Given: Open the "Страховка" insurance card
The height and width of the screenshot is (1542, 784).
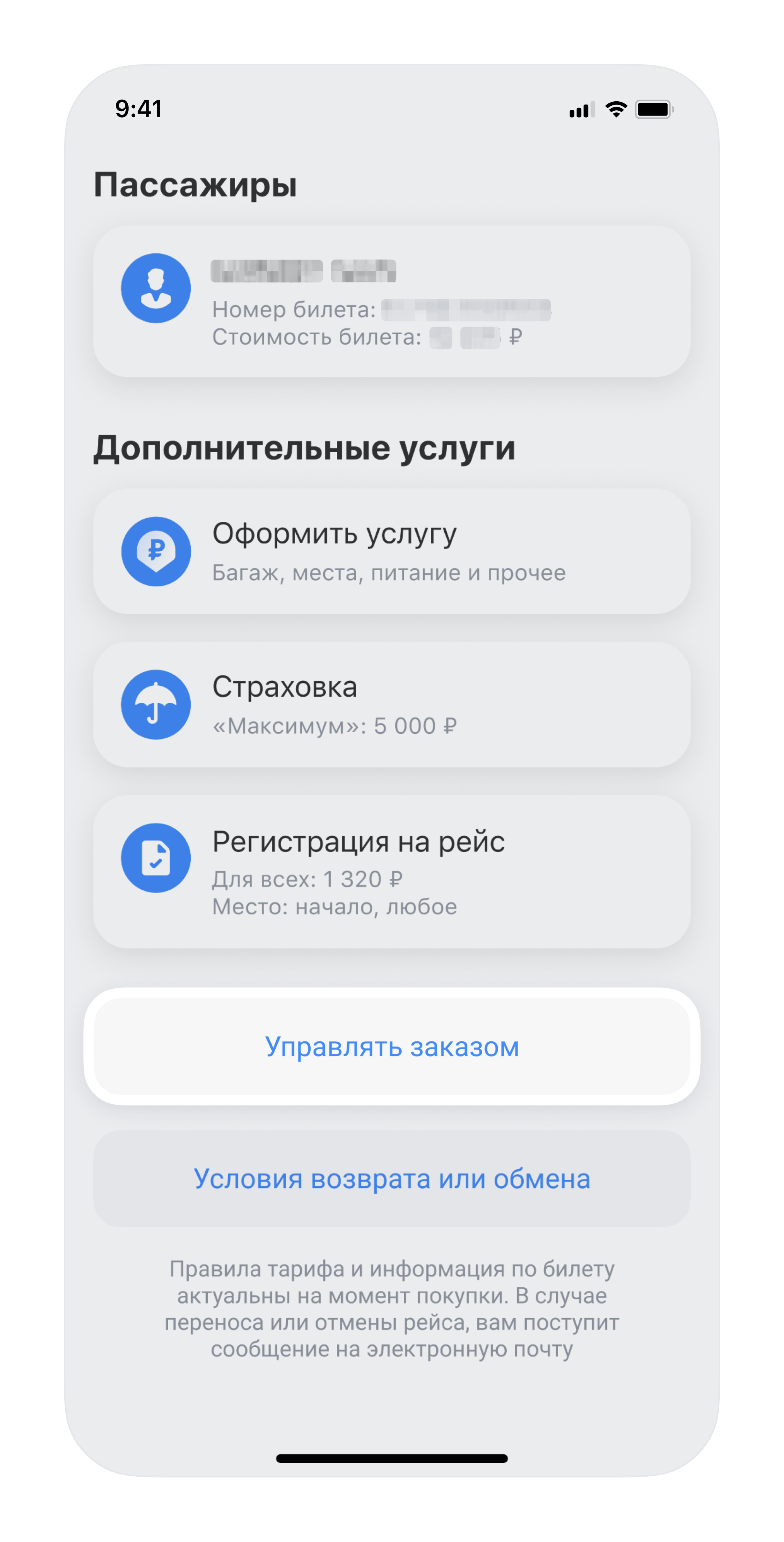Looking at the screenshot, I should point(392,704).
